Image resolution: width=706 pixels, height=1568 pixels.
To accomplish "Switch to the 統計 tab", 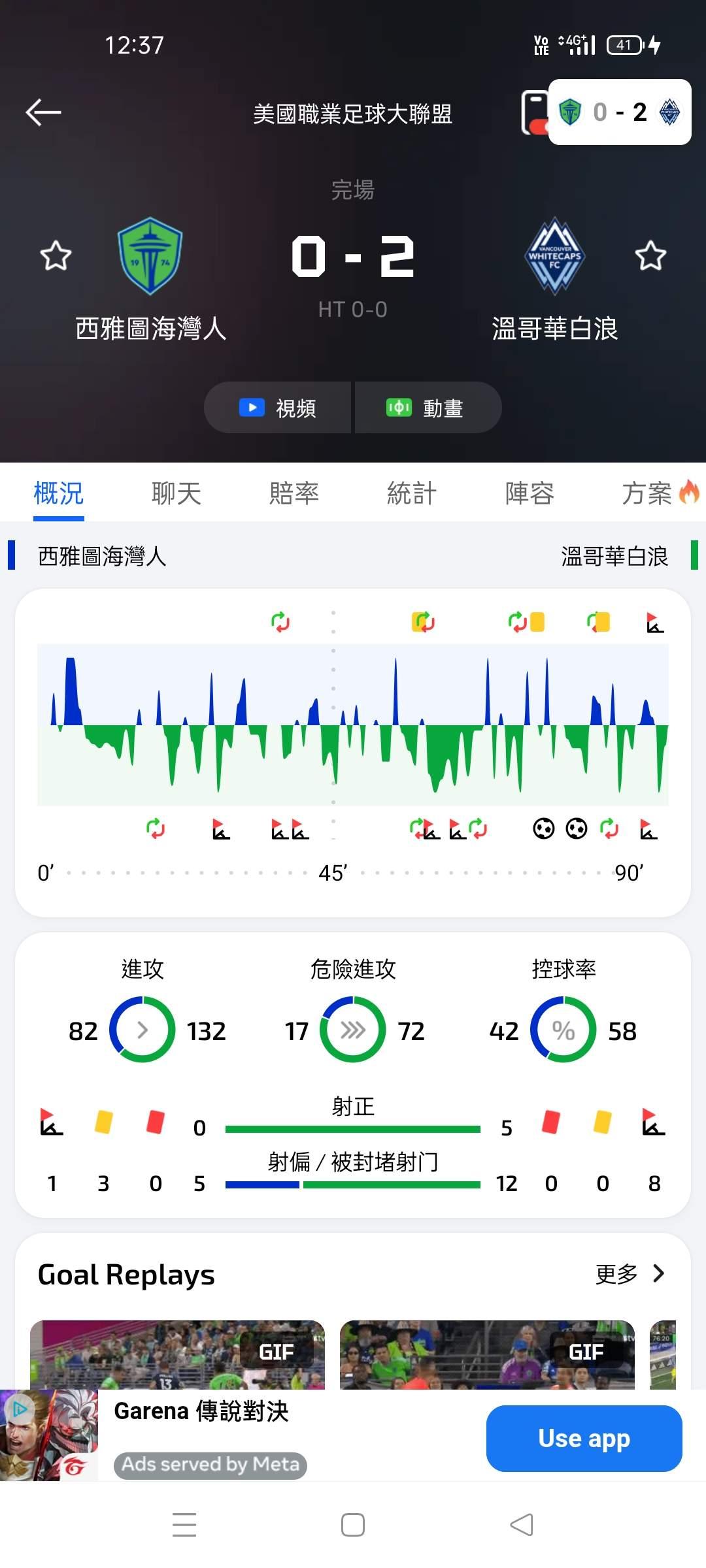I will point(412,493).
